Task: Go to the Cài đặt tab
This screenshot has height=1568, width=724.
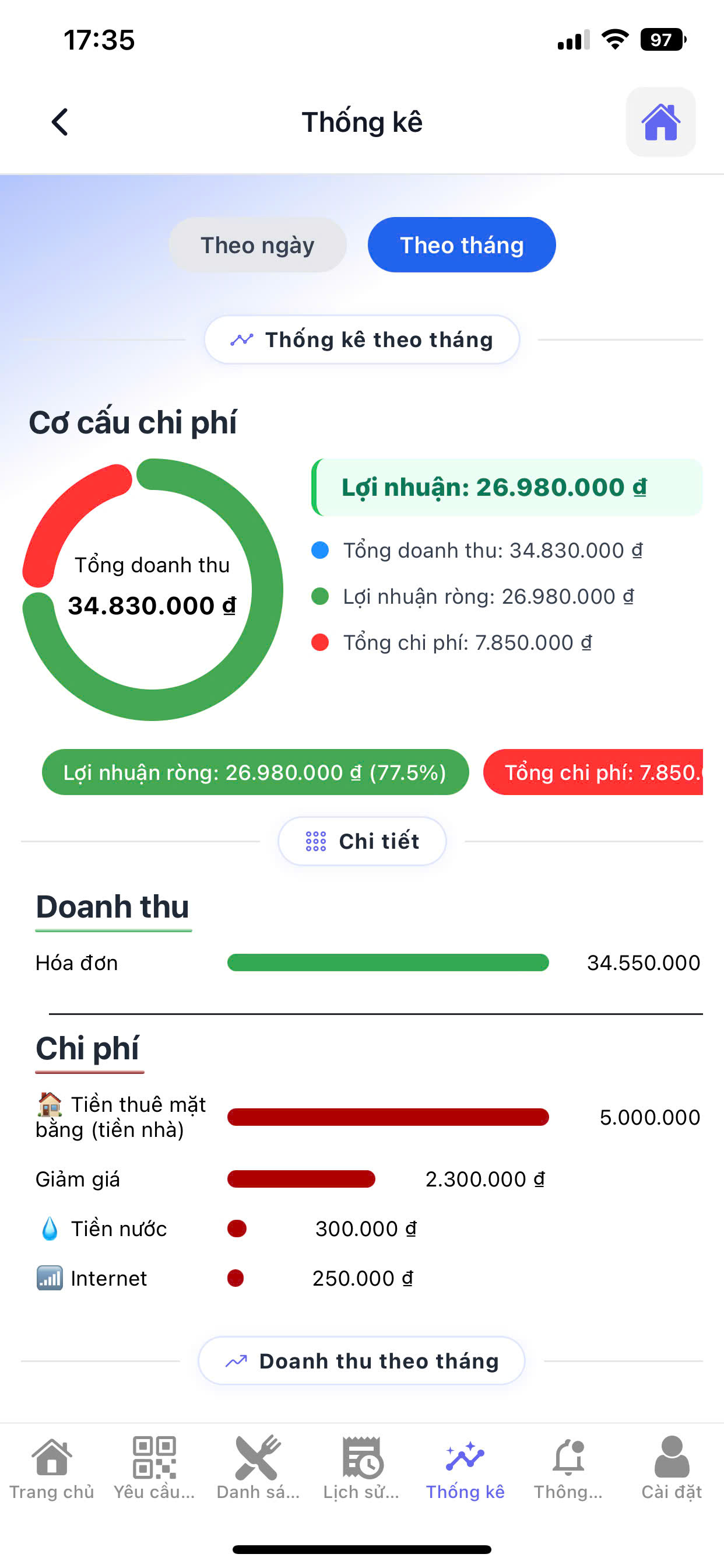Action: [x=672, y=1467]
